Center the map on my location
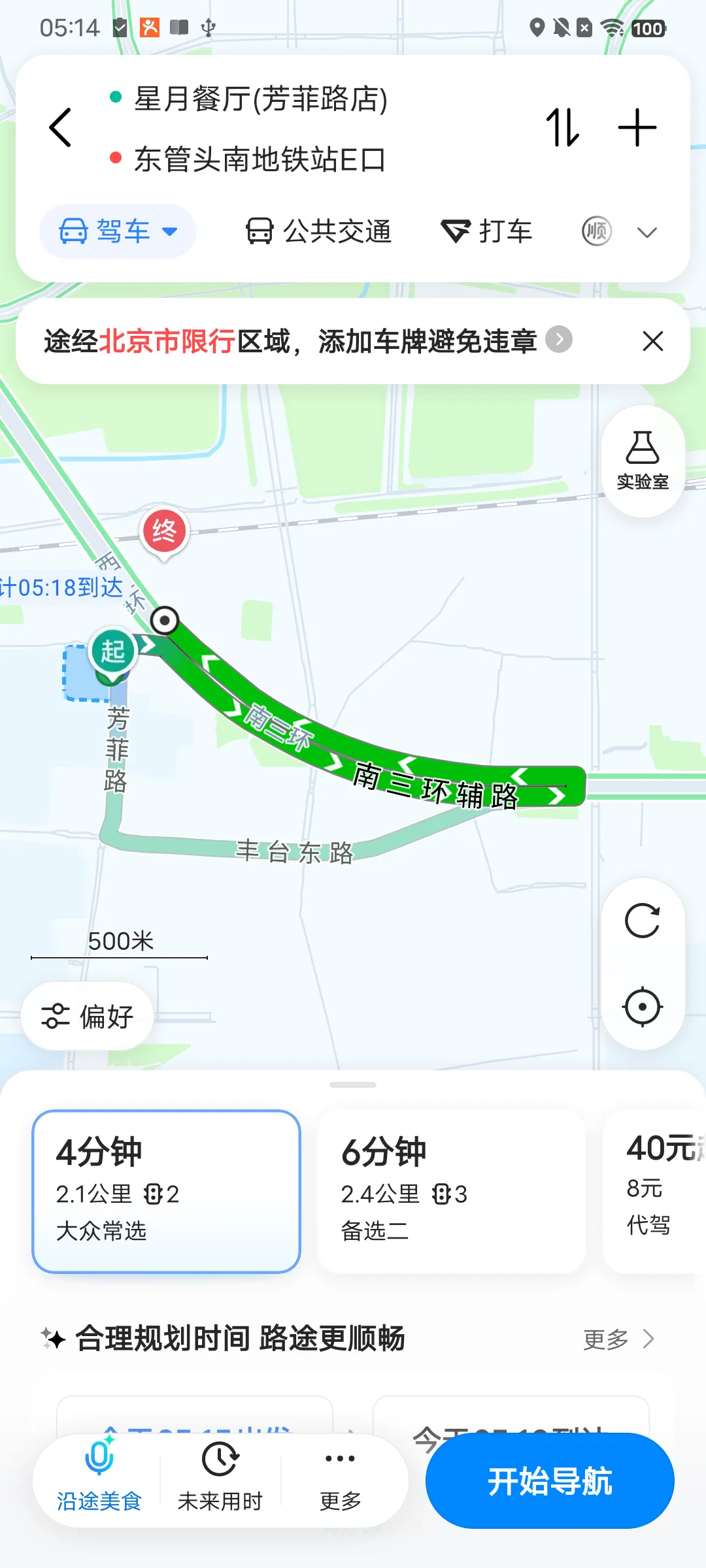This screenshot has height=1568, width=706. click(642, 1007)
